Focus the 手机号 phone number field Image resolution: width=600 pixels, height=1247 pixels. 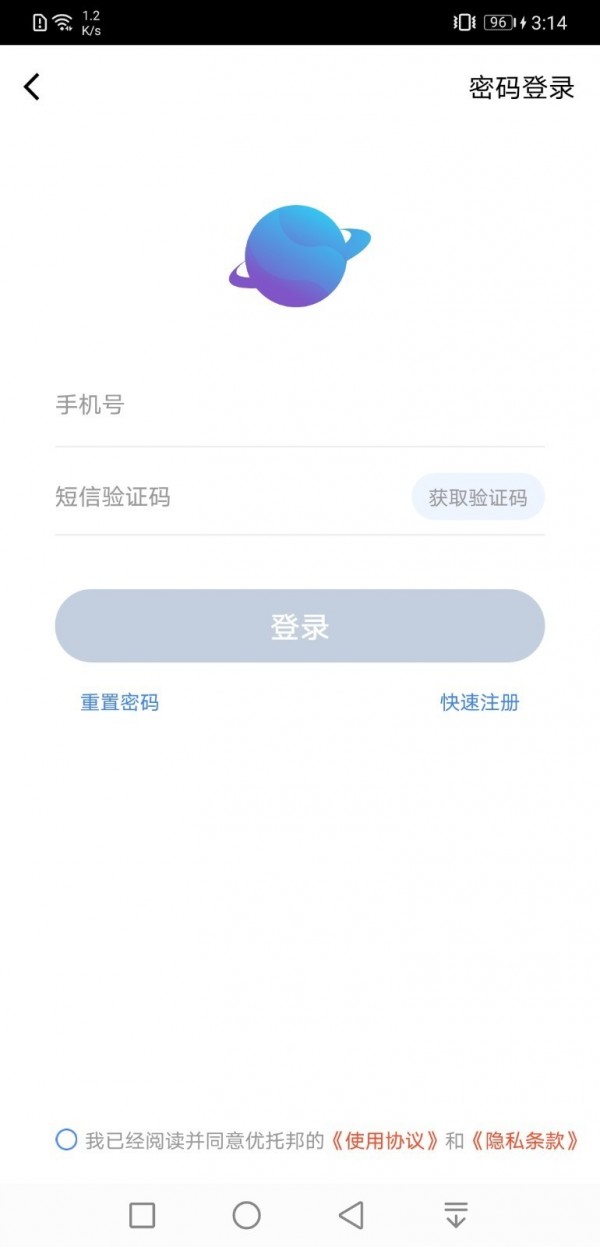299,405
